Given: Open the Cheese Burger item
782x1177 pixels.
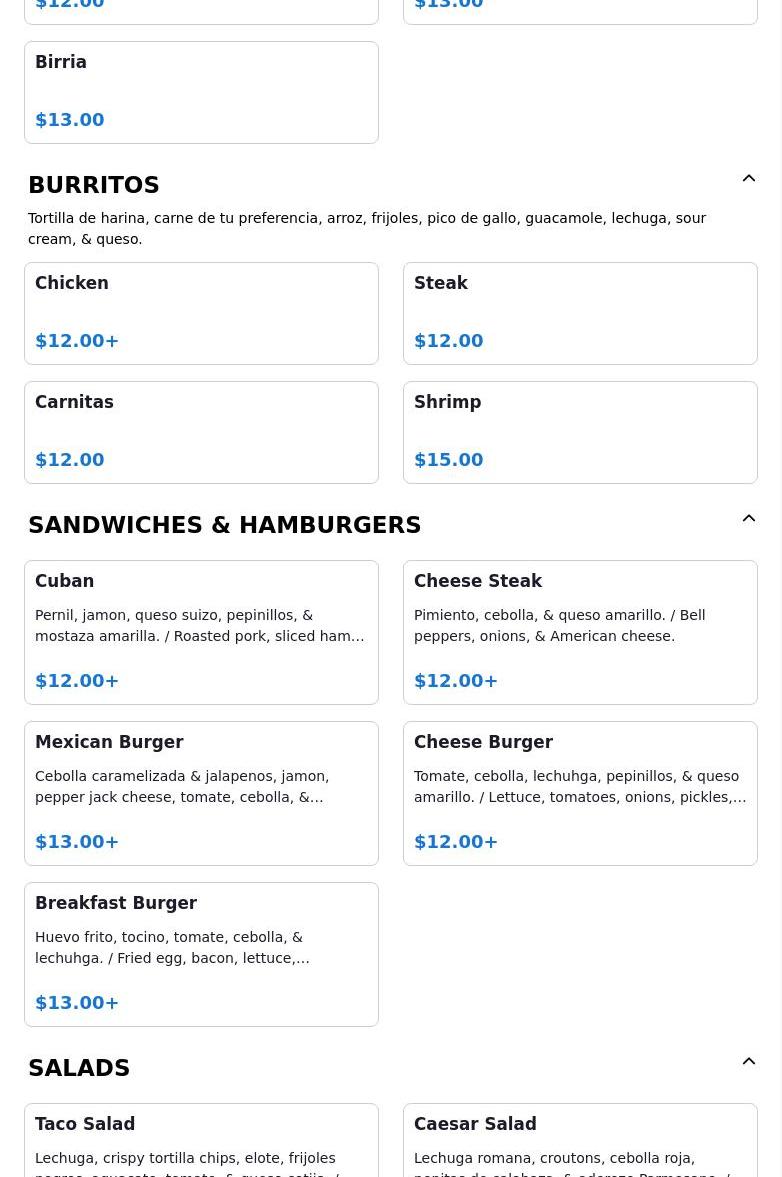Looking at the screenshot, I should 580,793.
